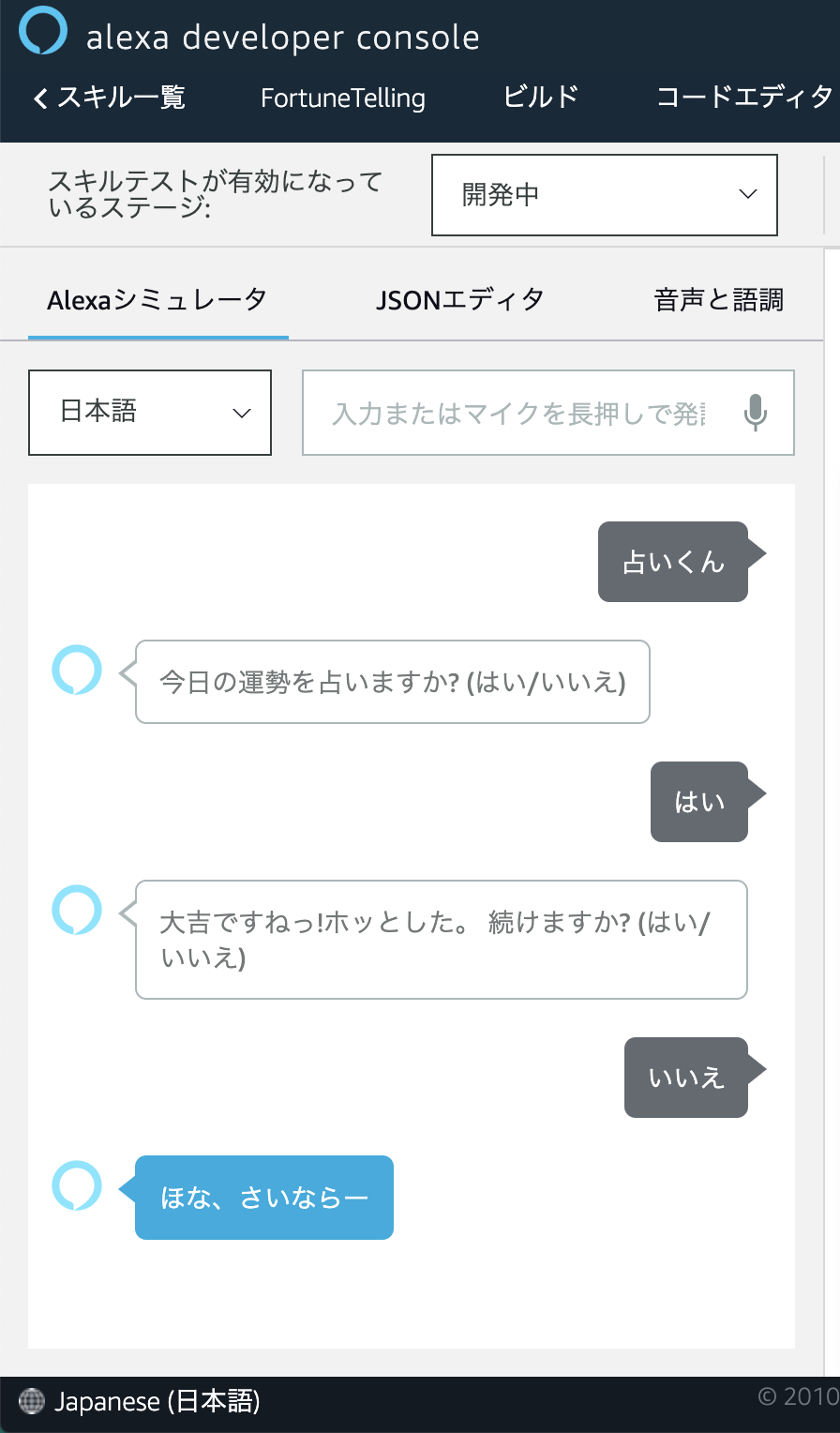The width and height of the screenshot is (840, 1433).
Task: Select the FortuneTelling skill name
Action: click(x=342, y=97)
